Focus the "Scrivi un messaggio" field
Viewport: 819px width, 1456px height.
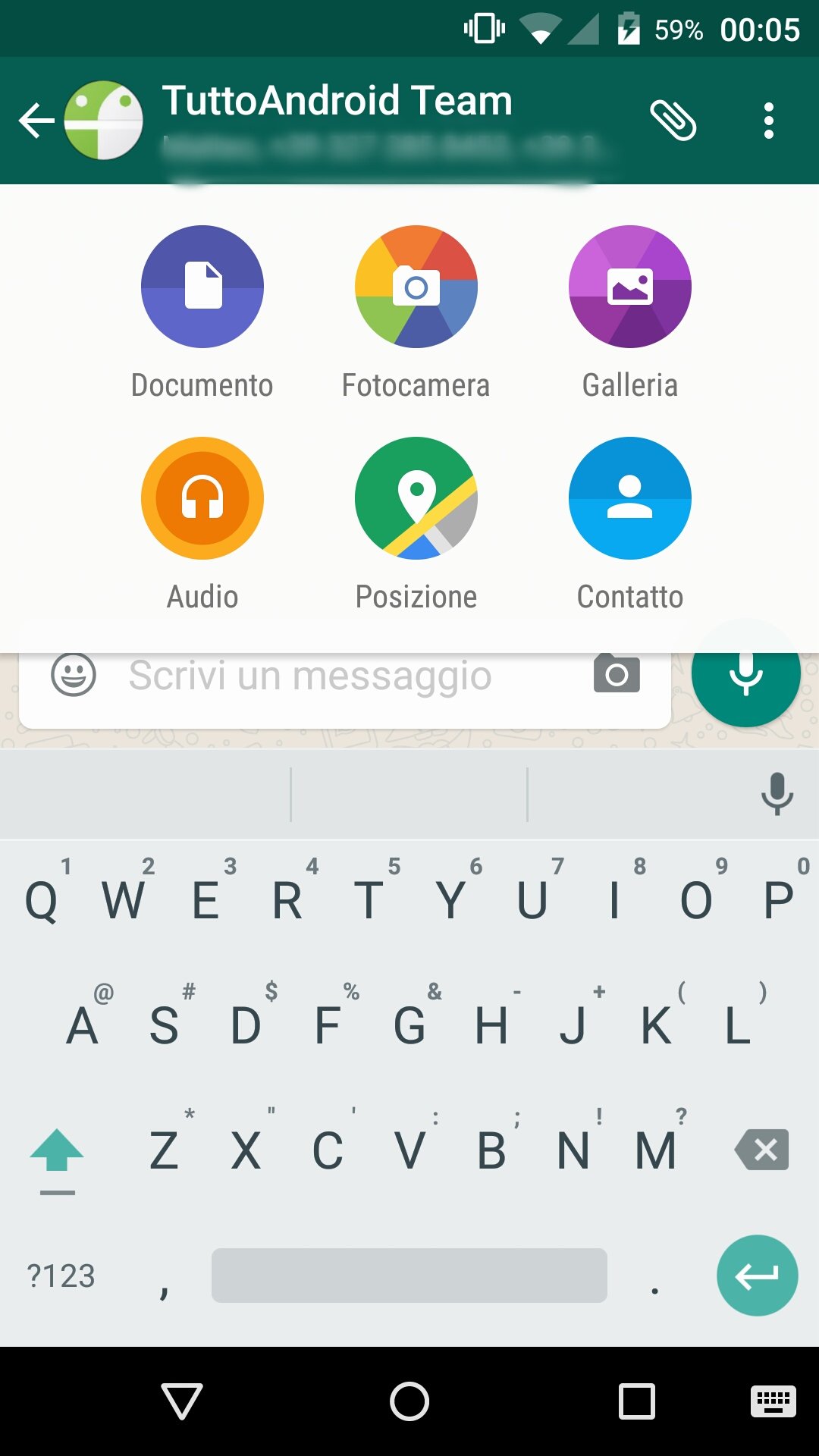pos(341,676)
